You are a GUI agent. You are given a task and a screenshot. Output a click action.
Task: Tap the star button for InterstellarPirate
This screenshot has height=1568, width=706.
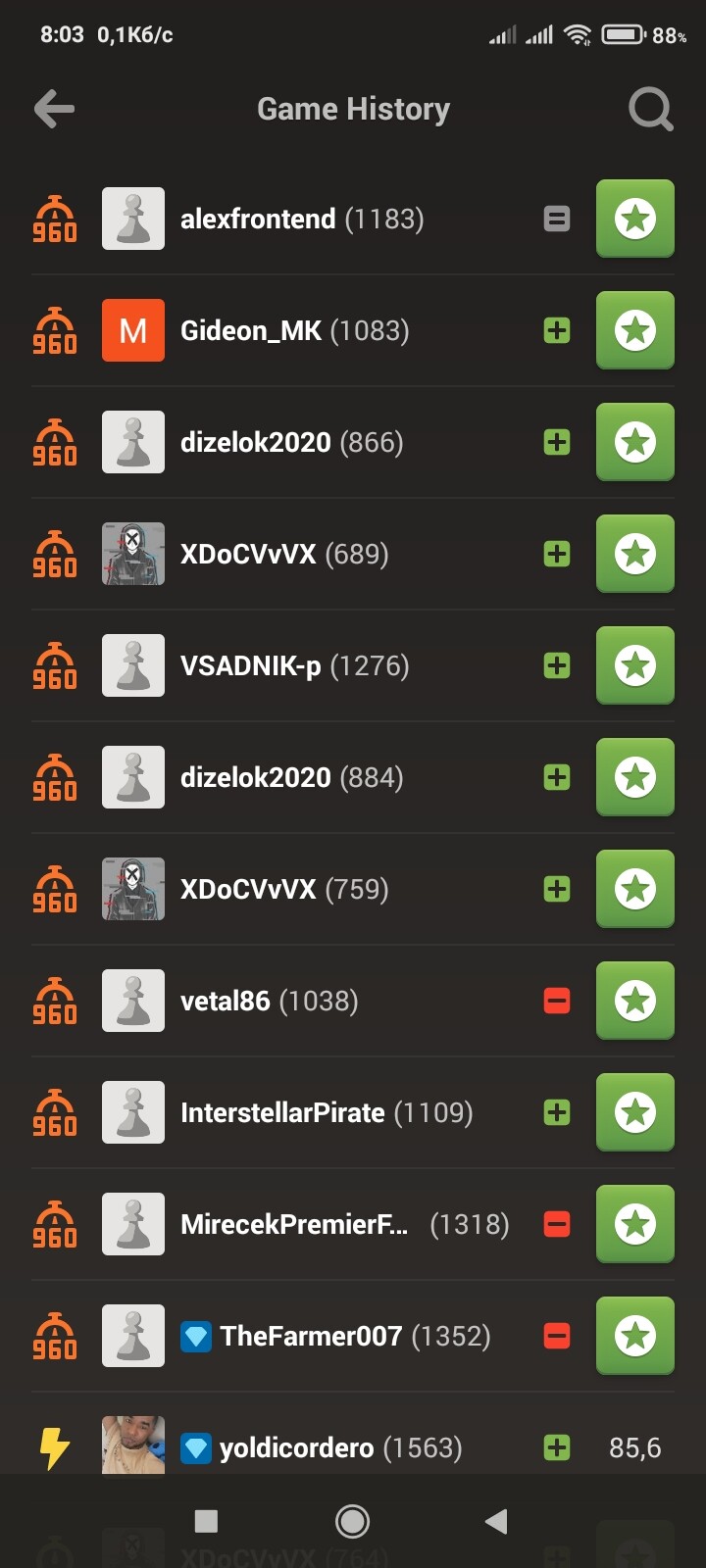[634, 1112]
